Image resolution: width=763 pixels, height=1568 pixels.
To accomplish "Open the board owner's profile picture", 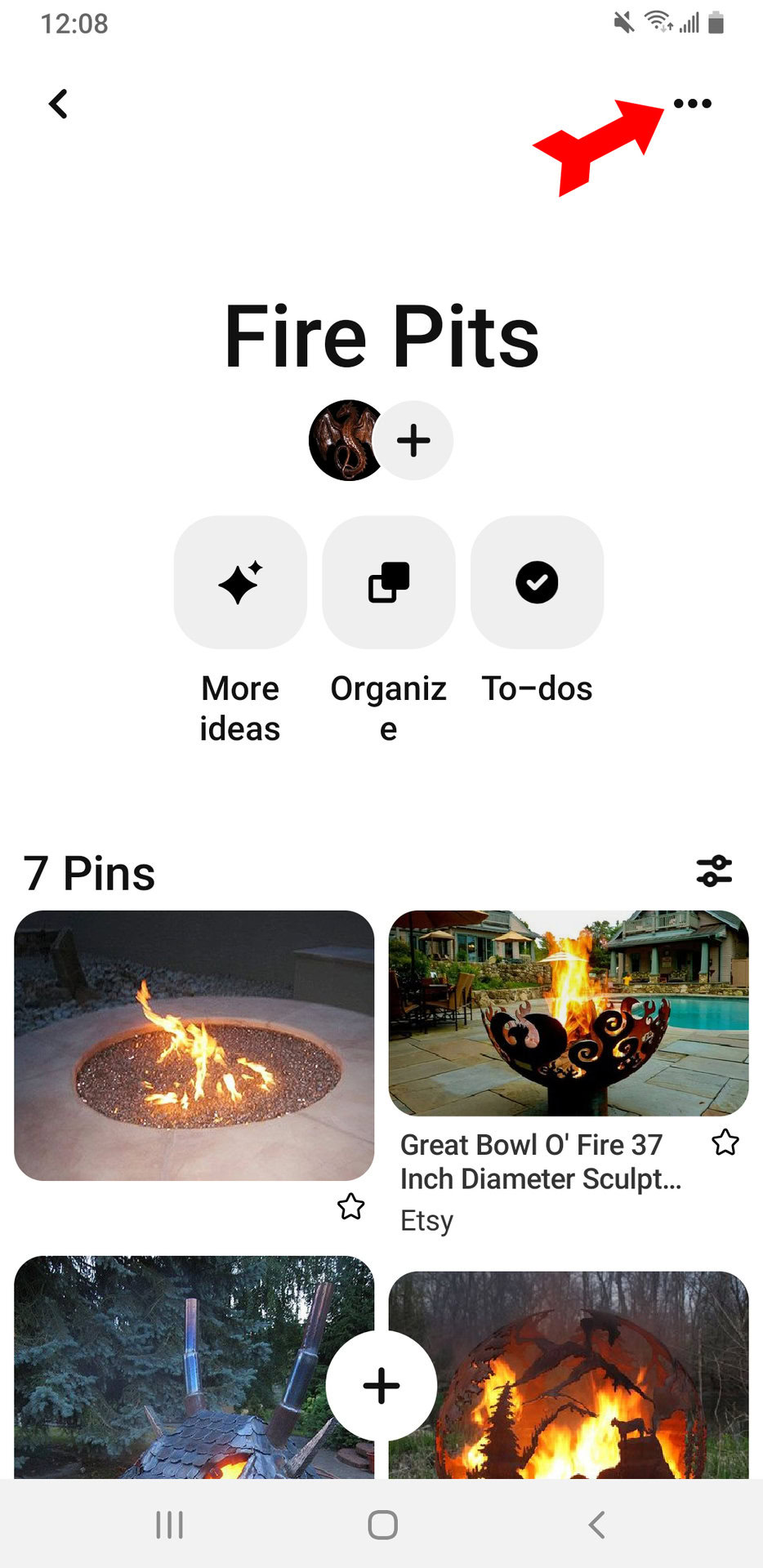I will (x=343, y=440).
